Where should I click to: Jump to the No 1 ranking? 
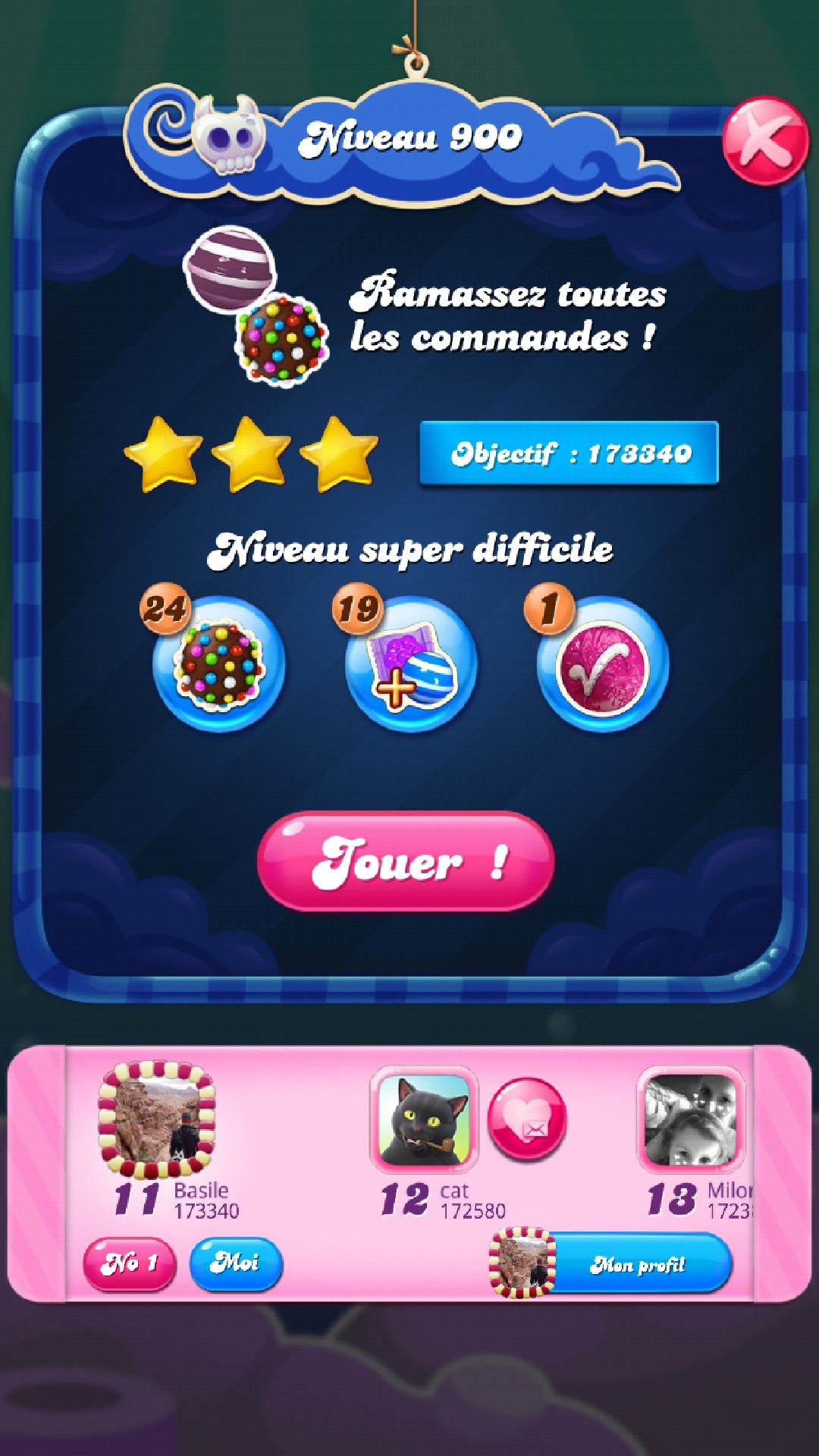pyautogui.click(x=129, y=1263)
